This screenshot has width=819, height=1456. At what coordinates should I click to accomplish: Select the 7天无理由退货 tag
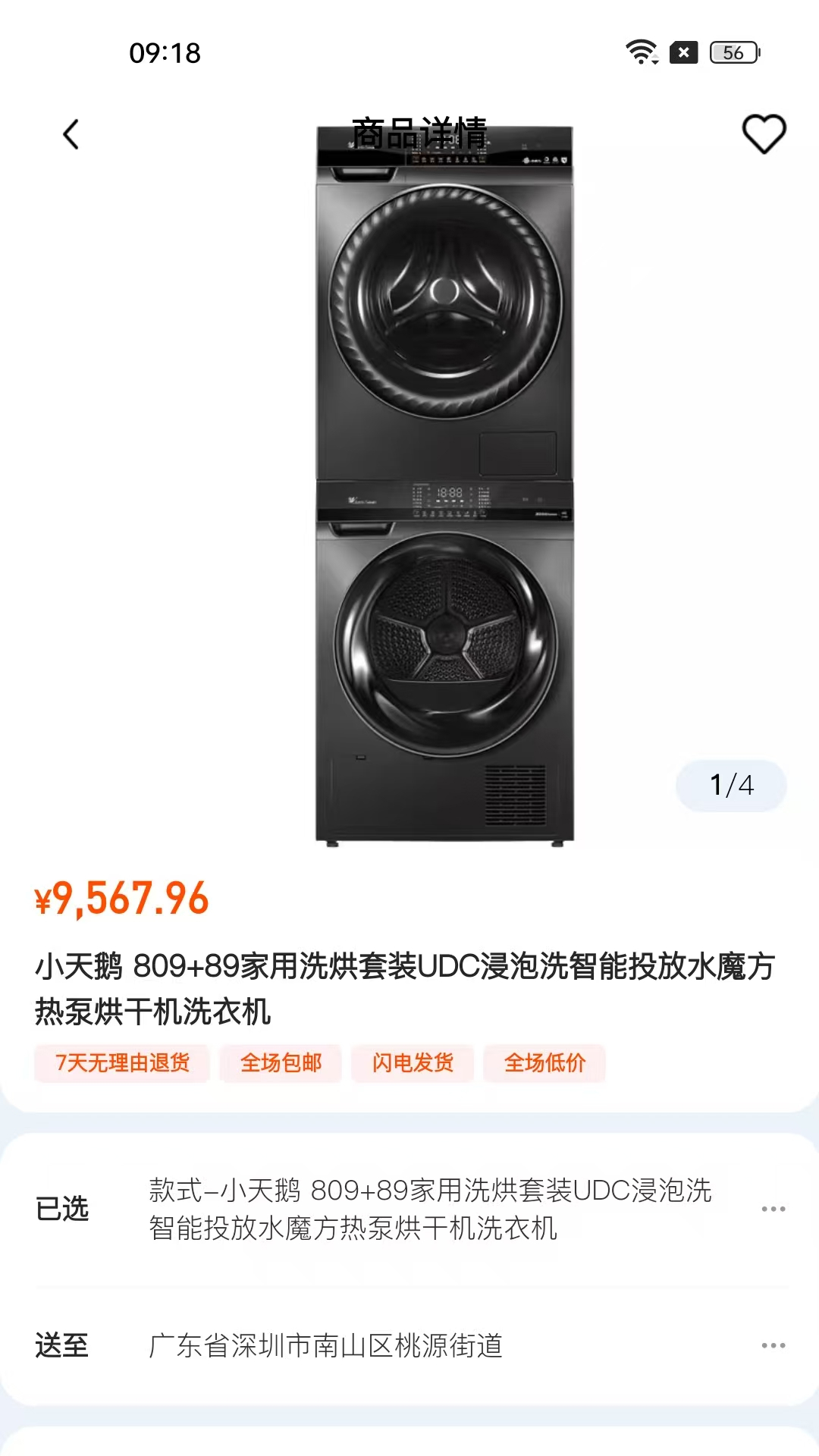point(123,1063)
